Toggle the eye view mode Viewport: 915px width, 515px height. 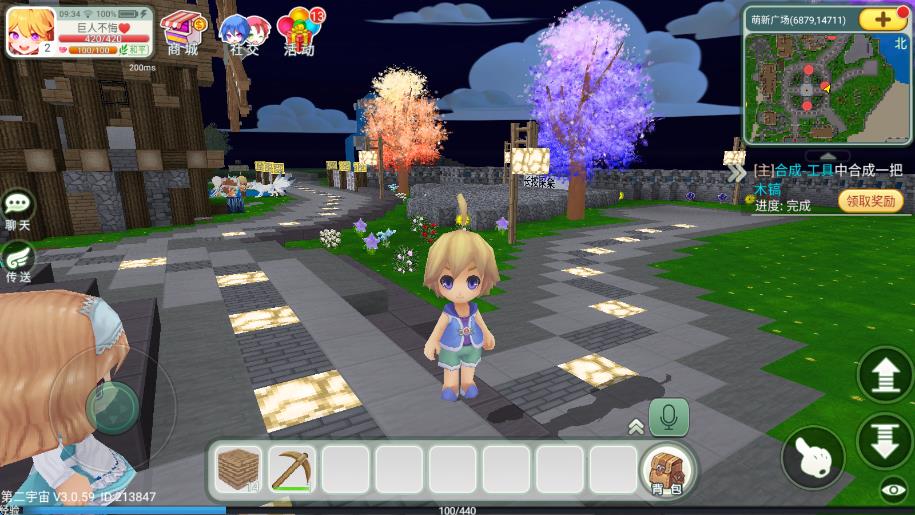[894, 490]
